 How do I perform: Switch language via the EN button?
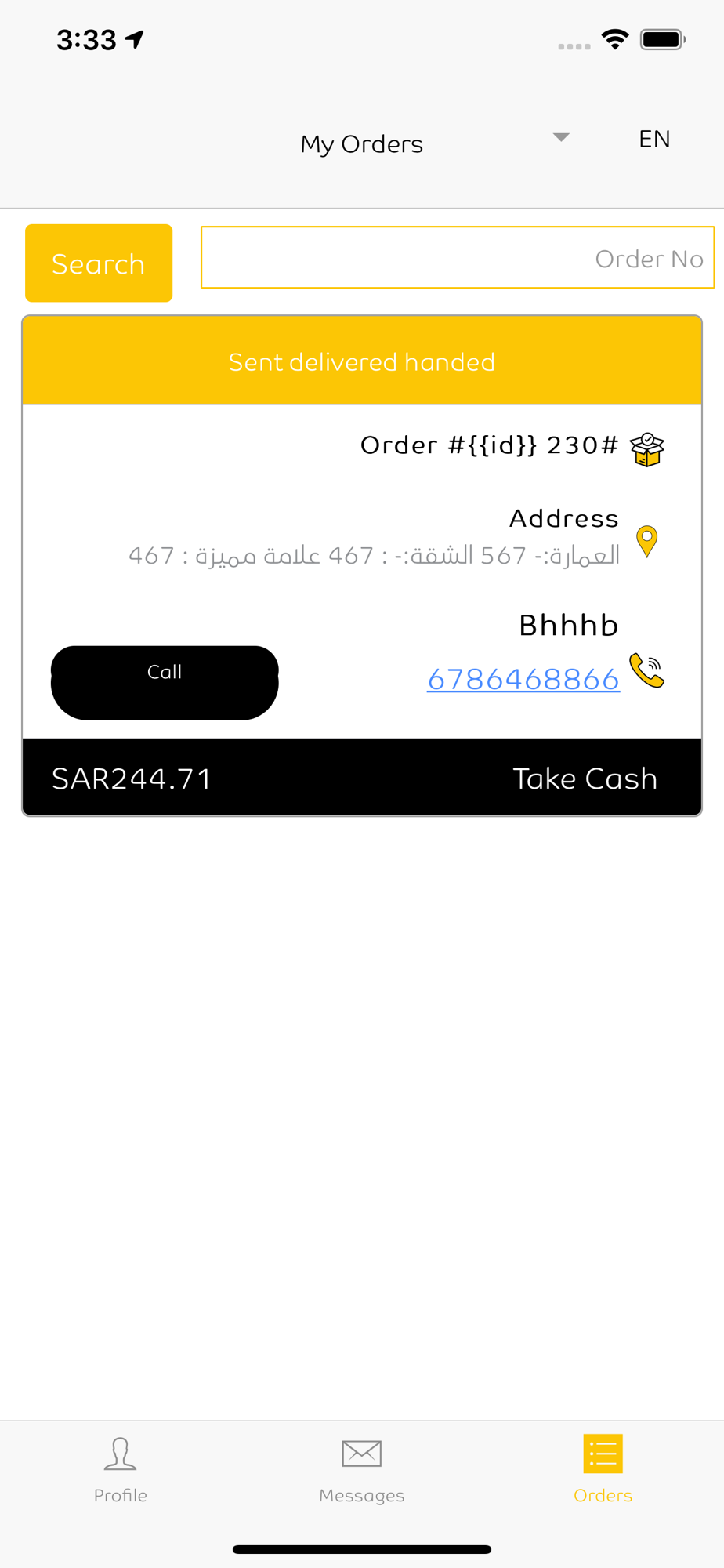click(654, 139)
